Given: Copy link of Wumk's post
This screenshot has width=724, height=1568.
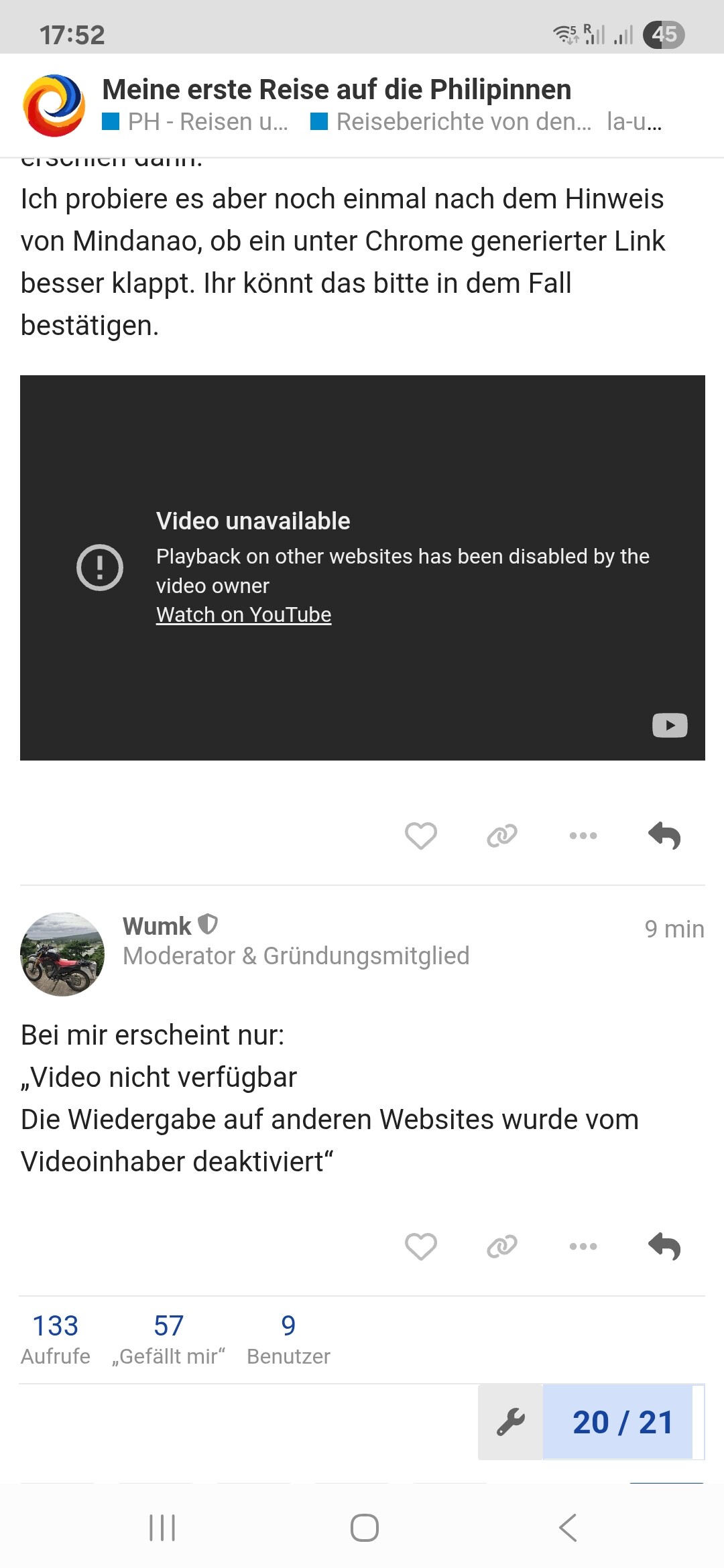Looking at the screenshot, I should [502, 1246].
